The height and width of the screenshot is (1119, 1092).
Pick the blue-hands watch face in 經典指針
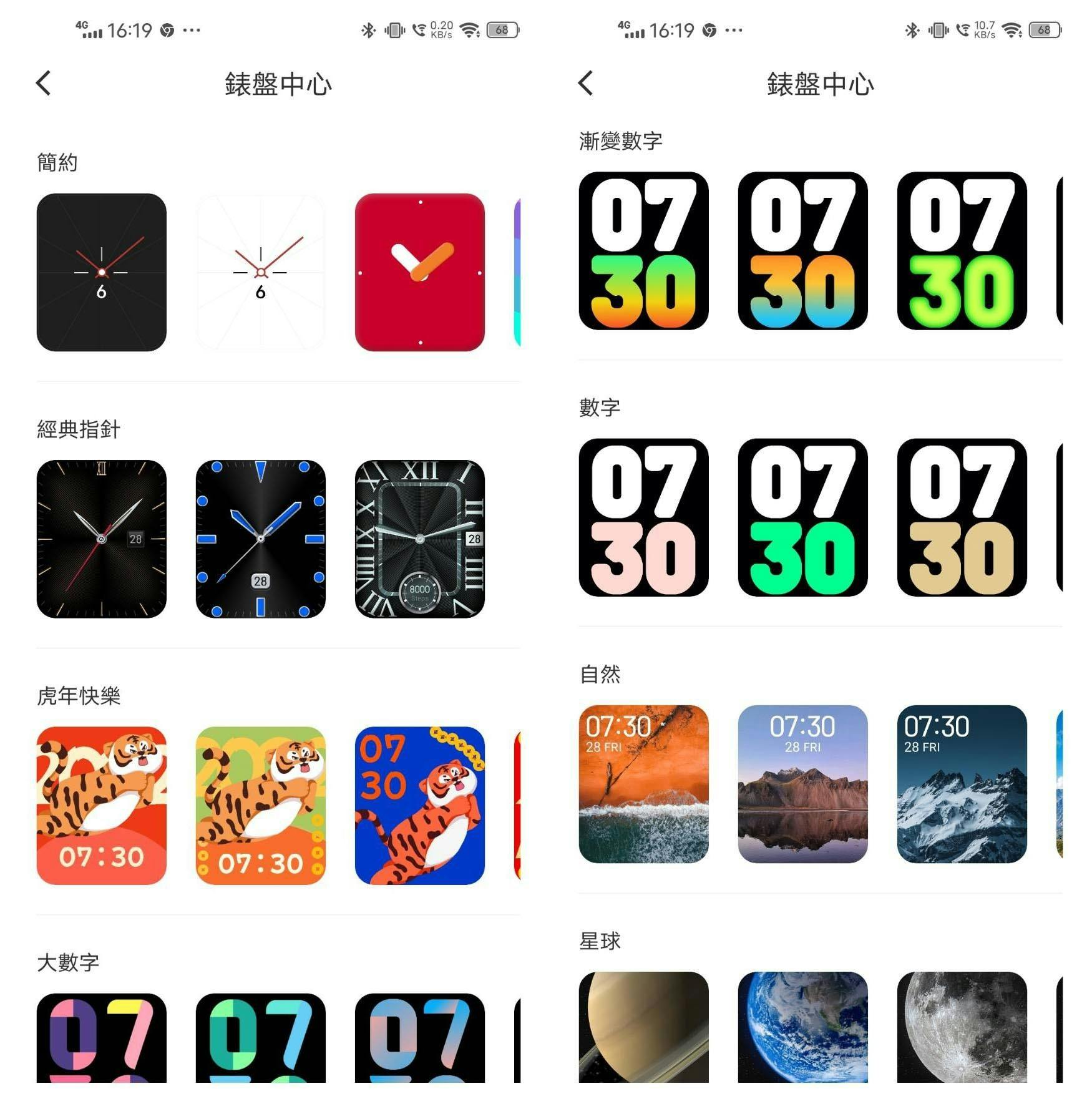click(260, 539)
